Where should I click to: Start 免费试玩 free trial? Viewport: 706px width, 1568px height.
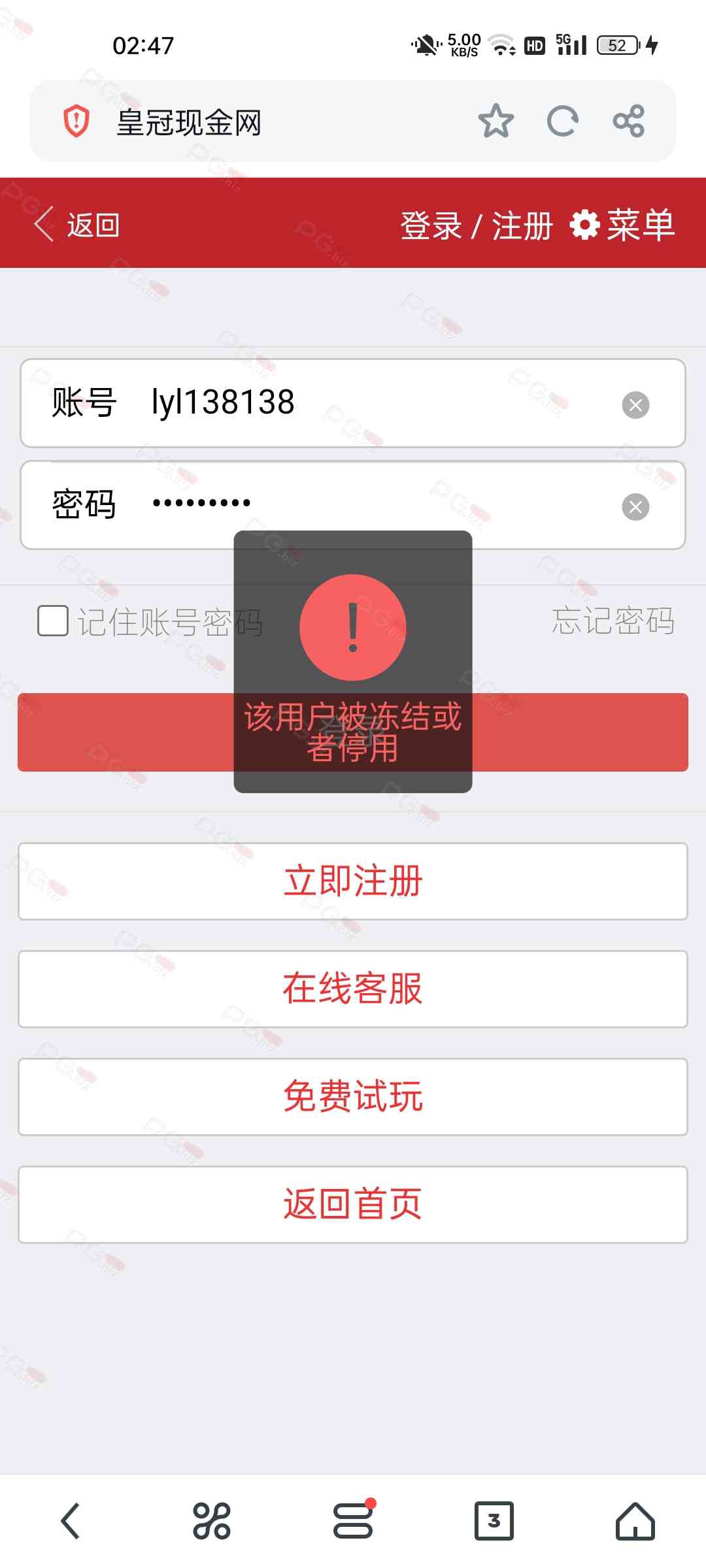(353, 1096)
